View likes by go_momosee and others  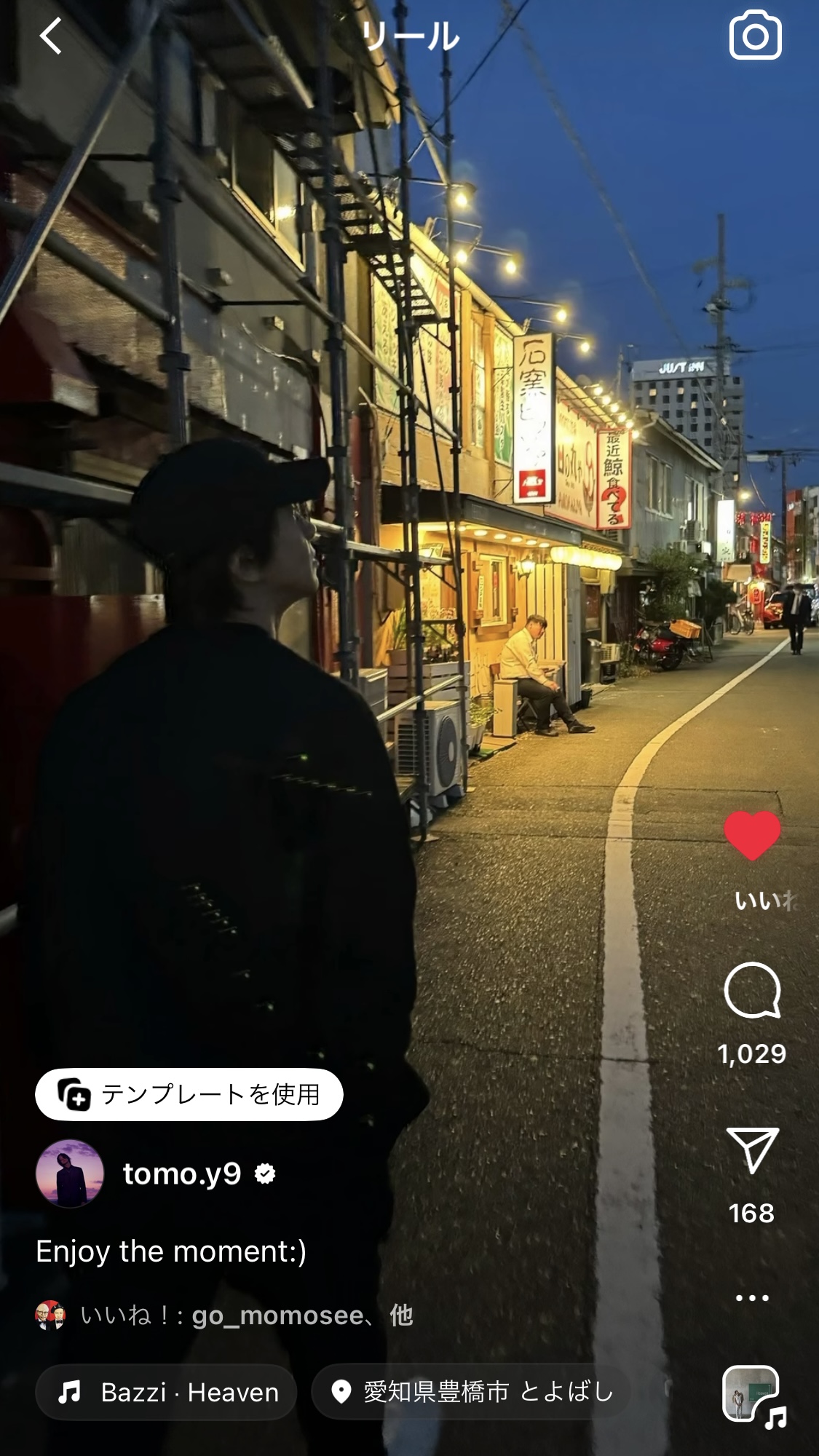246,1315
